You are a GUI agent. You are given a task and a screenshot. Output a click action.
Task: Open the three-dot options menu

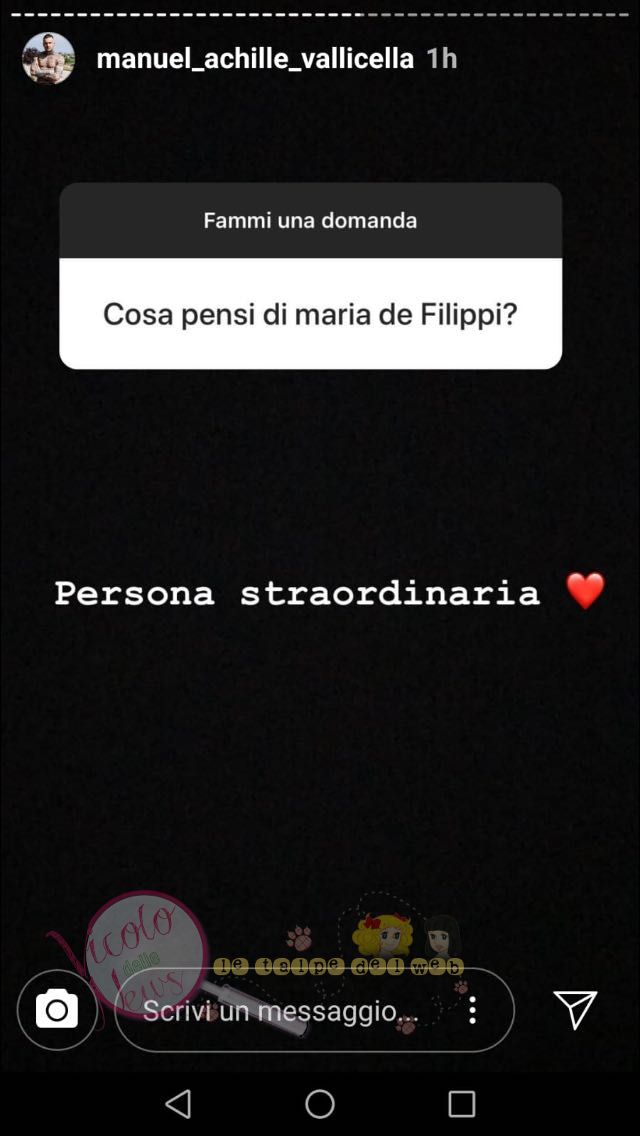coord(473,1009)
